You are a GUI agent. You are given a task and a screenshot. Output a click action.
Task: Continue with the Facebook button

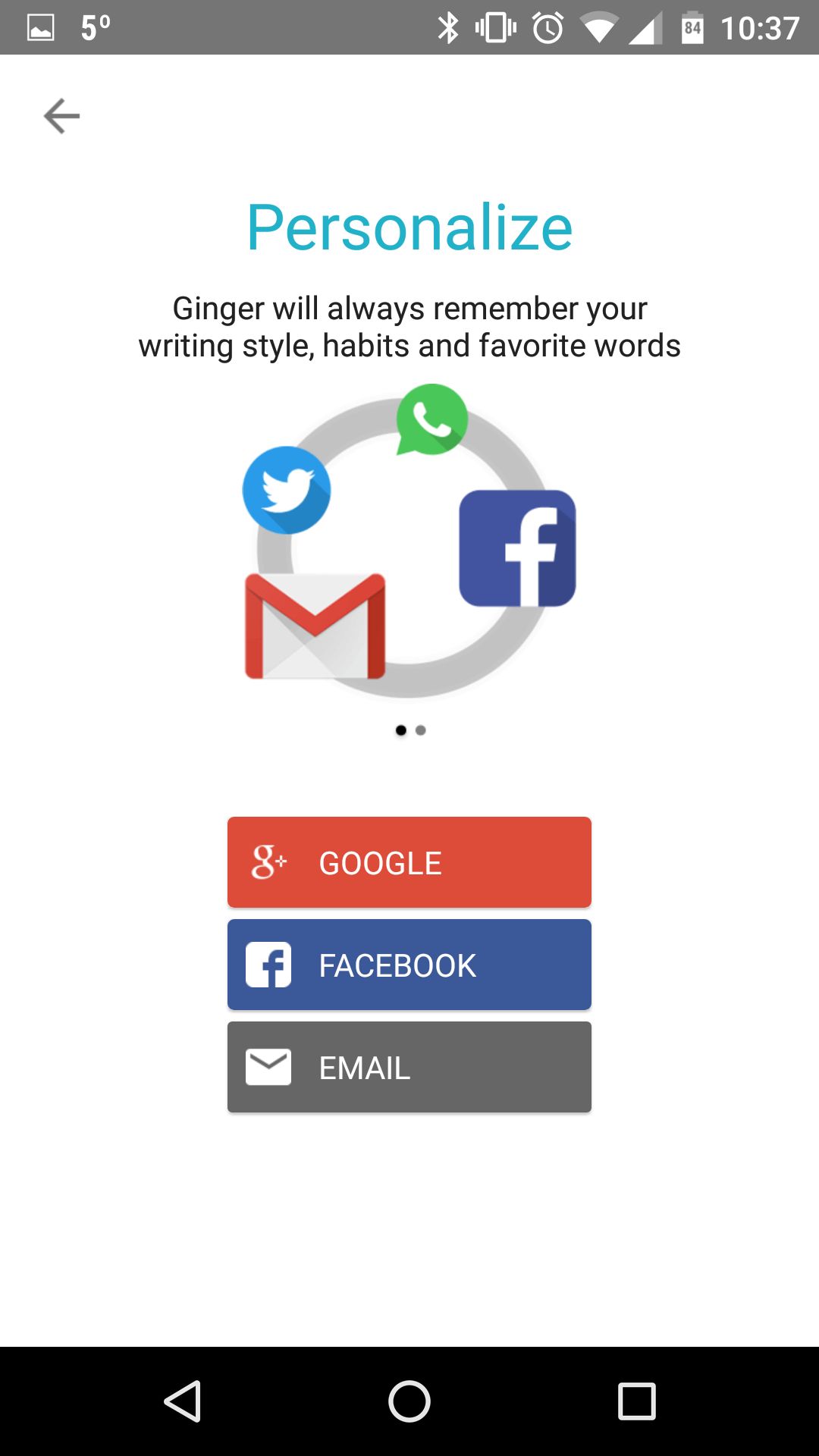pos(409,965)
